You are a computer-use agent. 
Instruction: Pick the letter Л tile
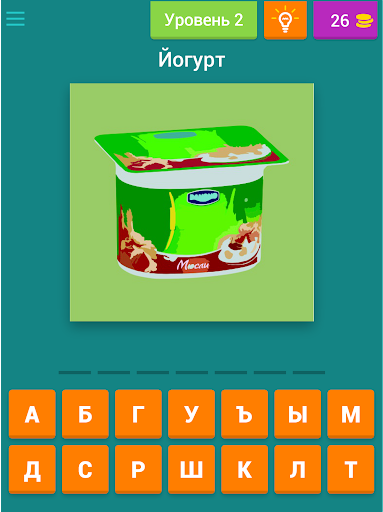[298, 469]
